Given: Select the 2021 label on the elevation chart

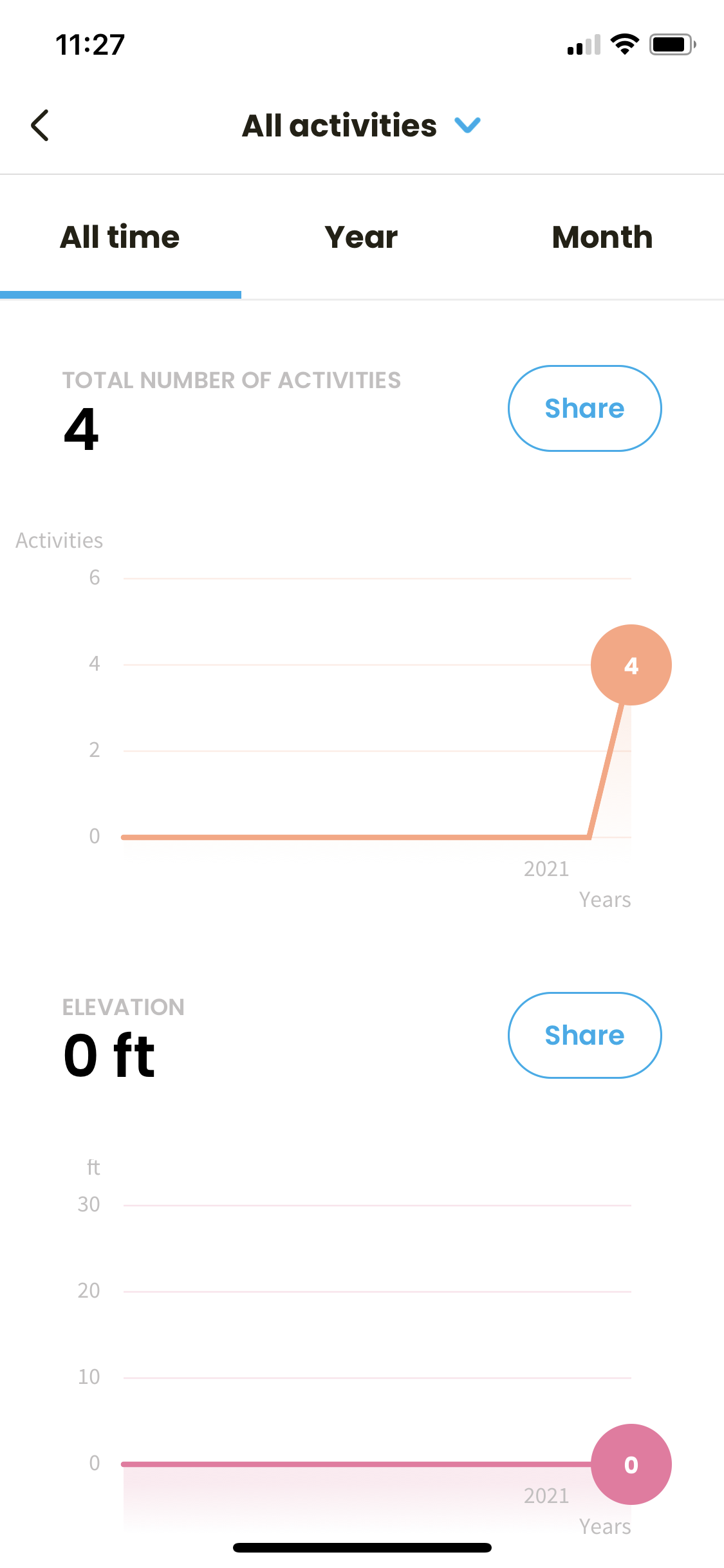Looking at the screenshot, I should 546,1497.
